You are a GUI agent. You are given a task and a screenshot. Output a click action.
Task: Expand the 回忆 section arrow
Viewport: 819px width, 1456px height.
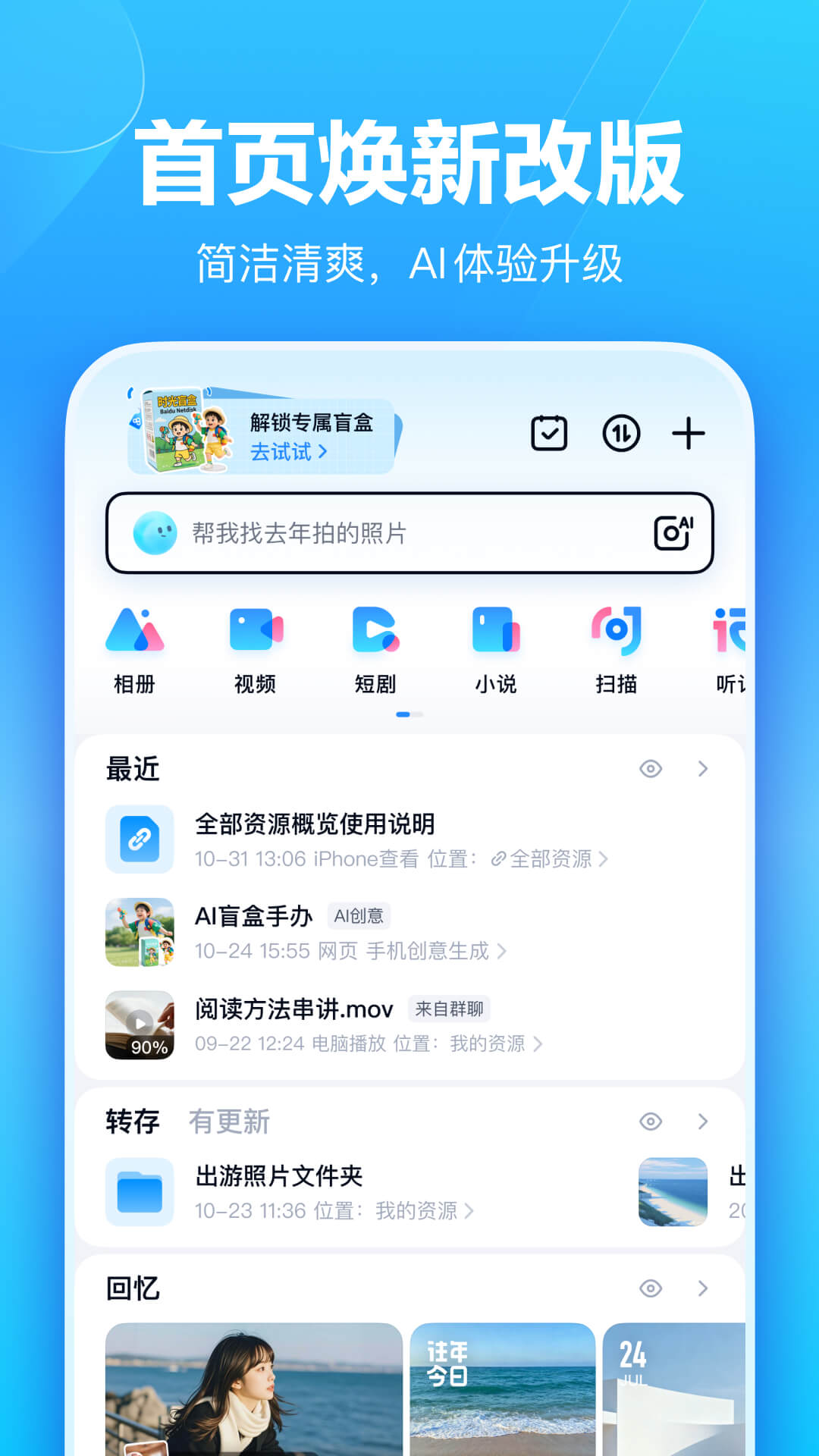[x=701, y=1289]
